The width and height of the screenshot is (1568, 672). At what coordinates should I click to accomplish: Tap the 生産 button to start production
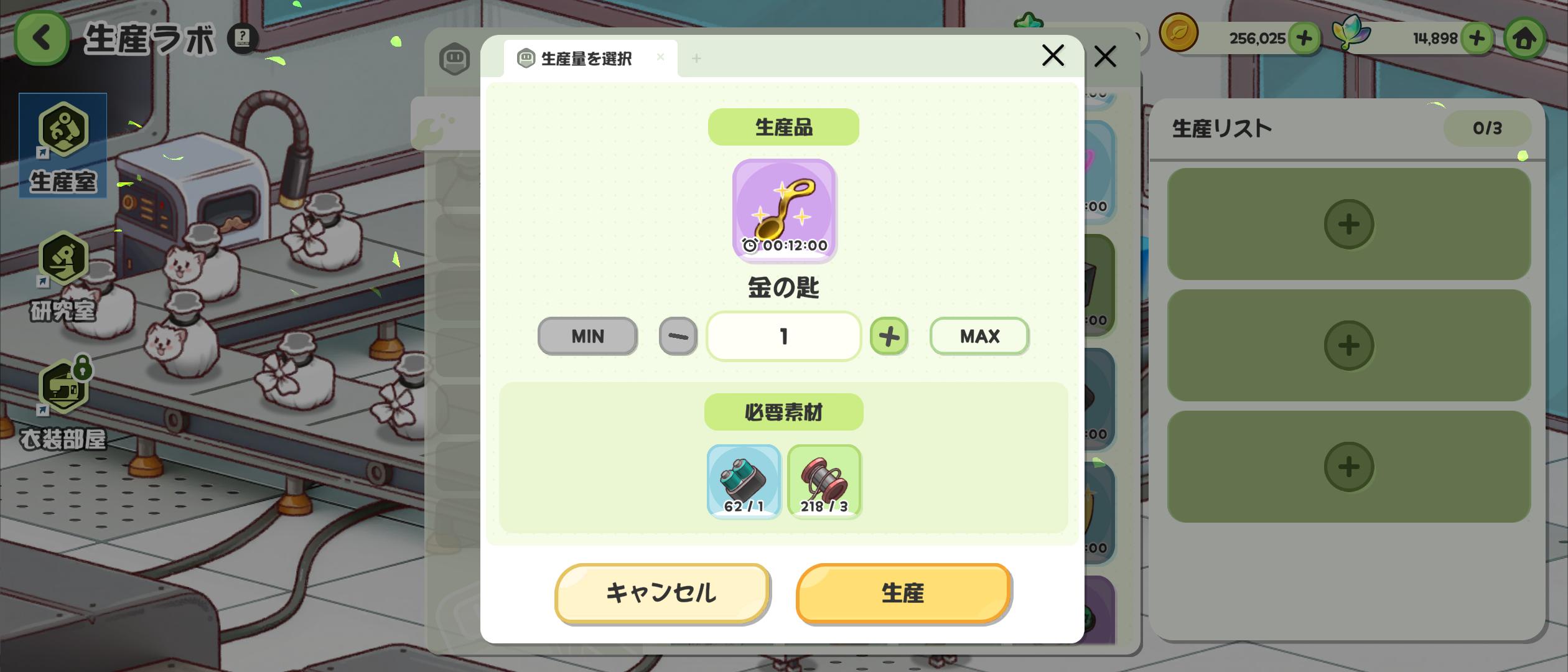click(x=903, y=593)
